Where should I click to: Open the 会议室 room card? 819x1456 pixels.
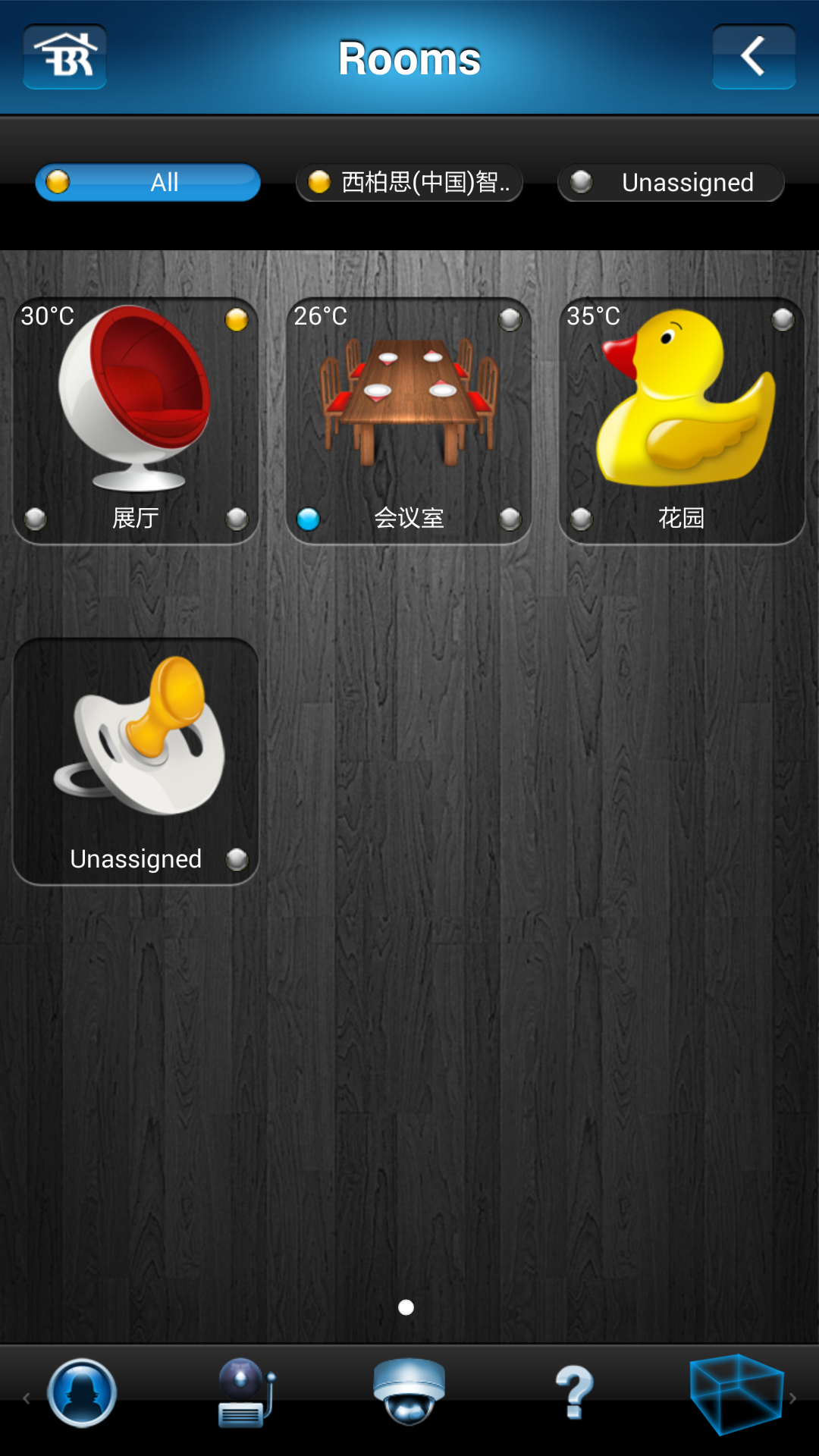409,421
